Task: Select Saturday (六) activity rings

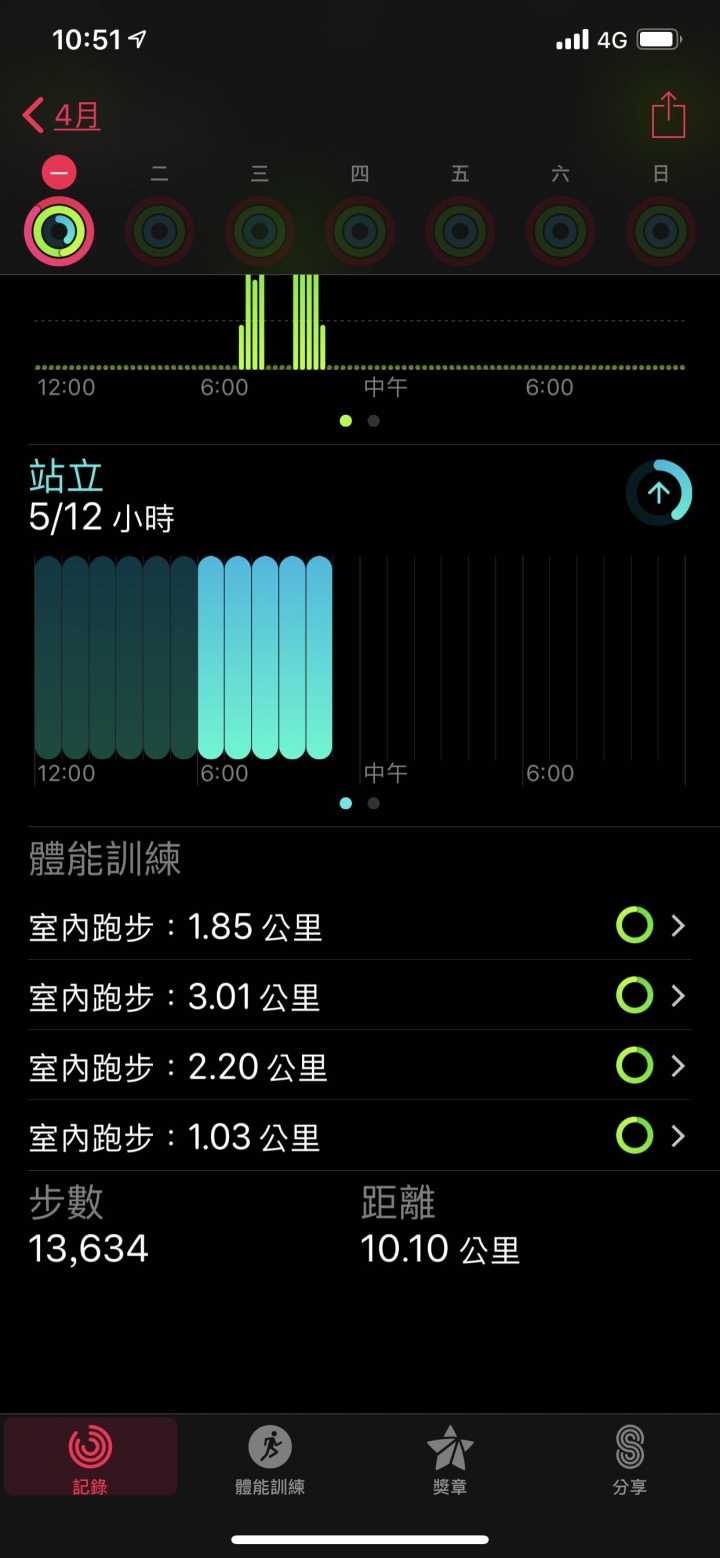Action: (560, 231)
